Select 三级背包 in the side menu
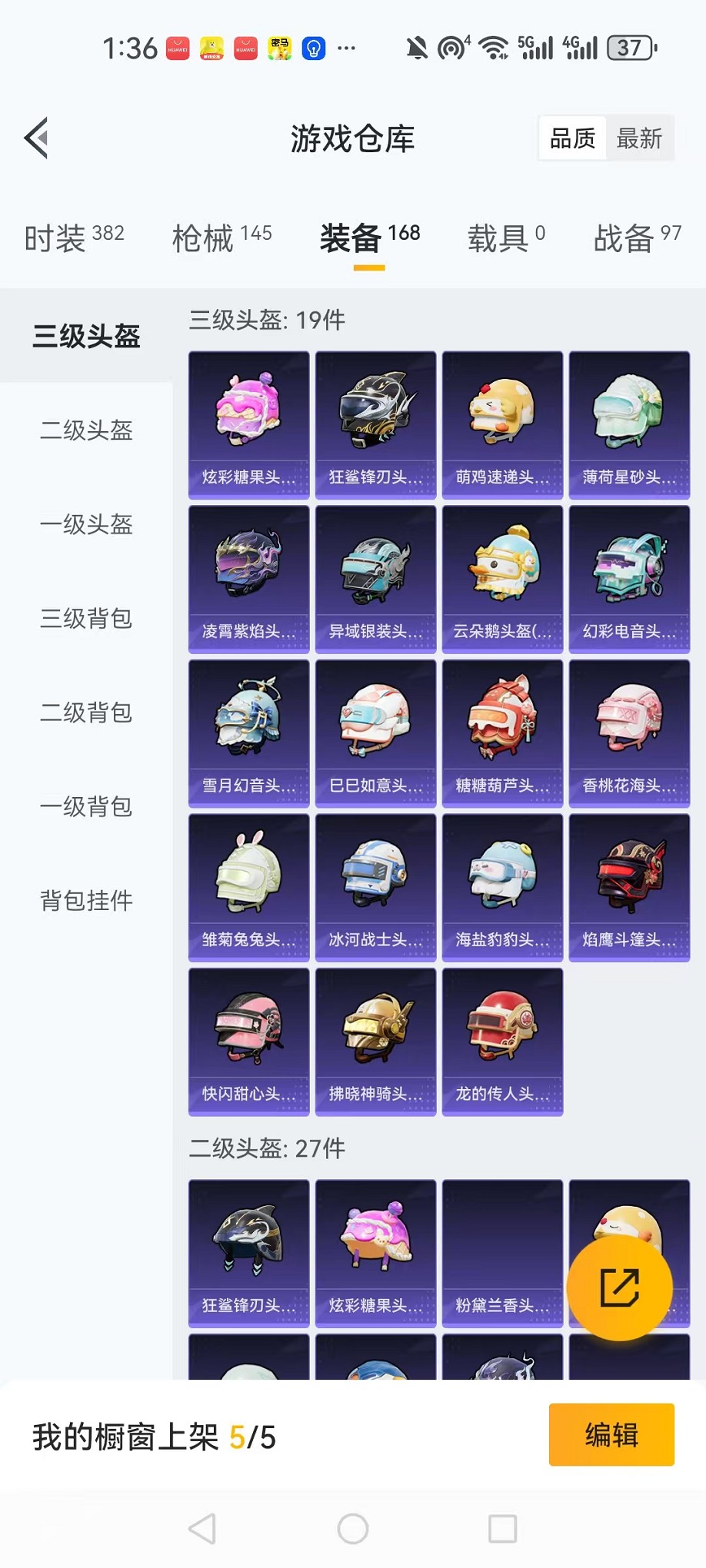This screenshot has width=706, height=1568. 86,618
